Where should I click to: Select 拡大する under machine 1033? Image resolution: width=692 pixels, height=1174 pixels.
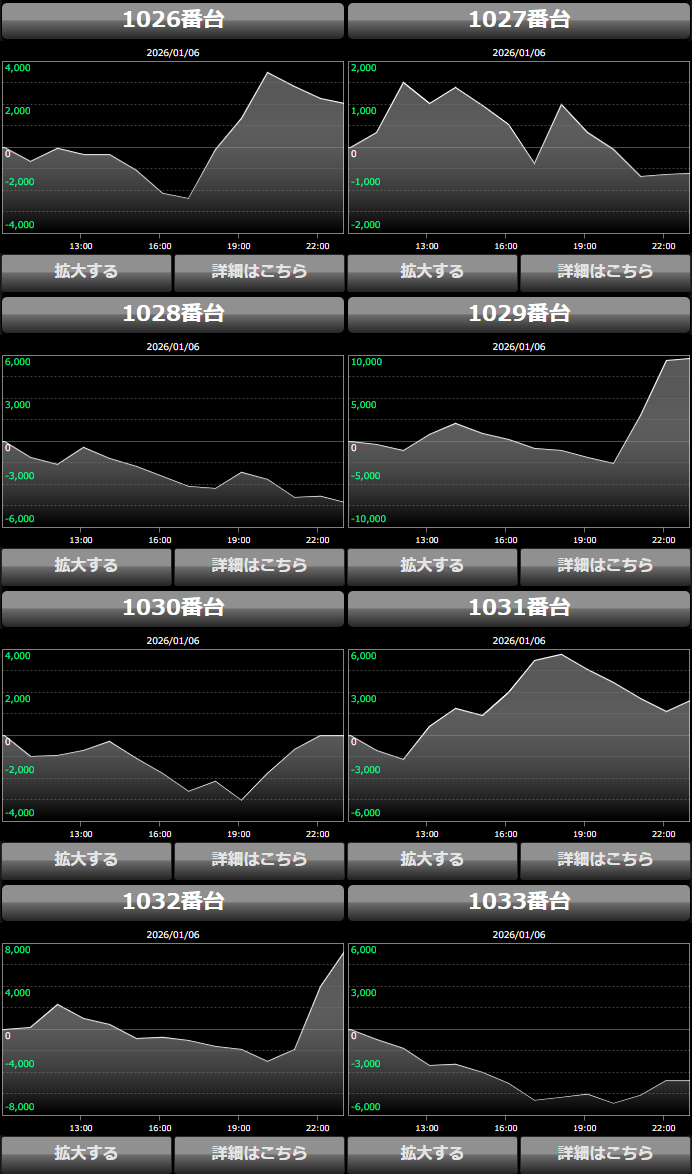(432, 1153)
